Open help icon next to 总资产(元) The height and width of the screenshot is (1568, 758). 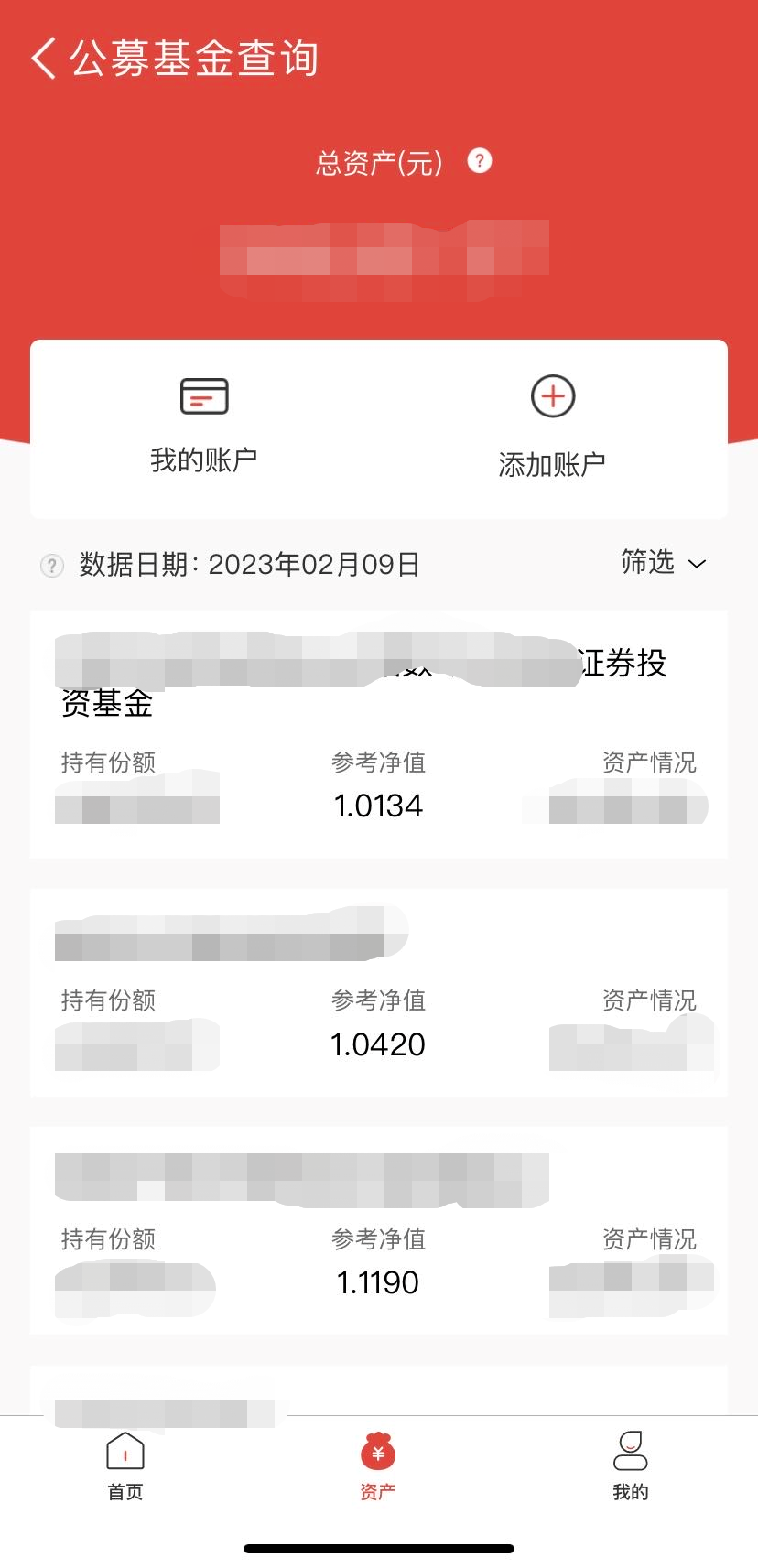[479, 161]
